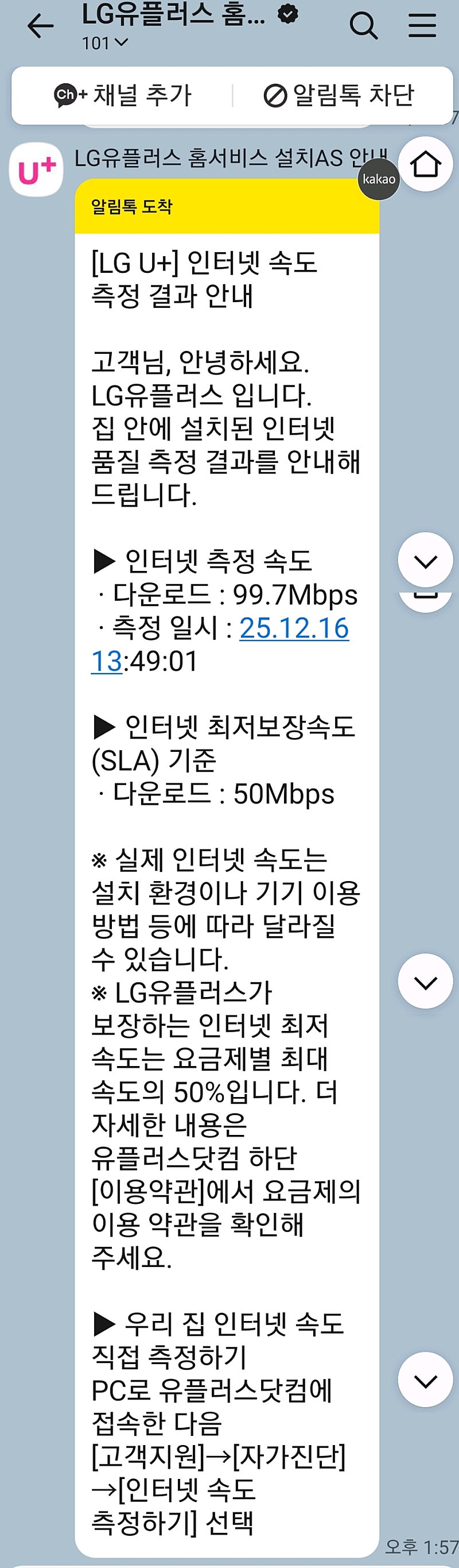This screenshot has height=1568, width=459.
Task: Open the U+ channel profile picture
Action: click(37, 170)
